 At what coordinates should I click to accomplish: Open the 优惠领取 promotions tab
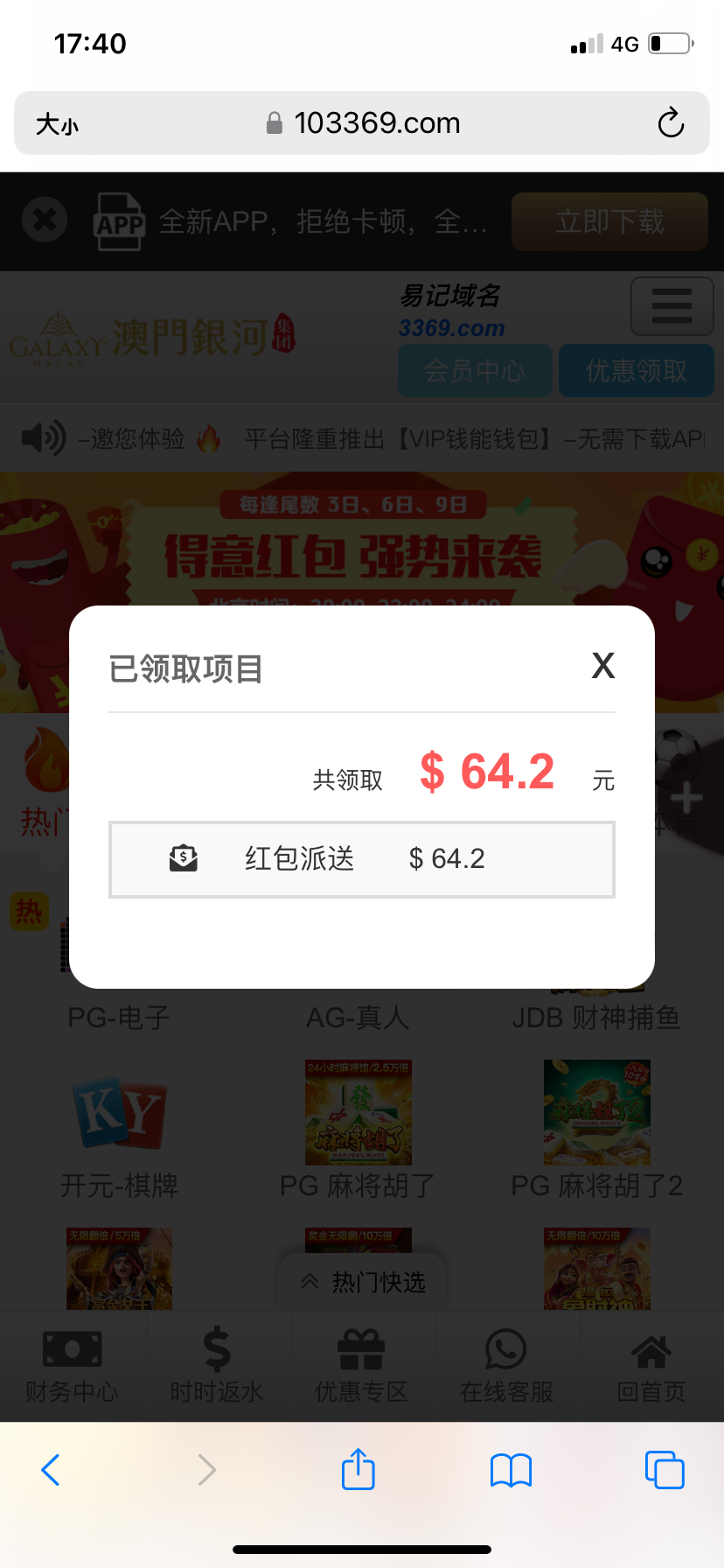click(x=637, y=370)
